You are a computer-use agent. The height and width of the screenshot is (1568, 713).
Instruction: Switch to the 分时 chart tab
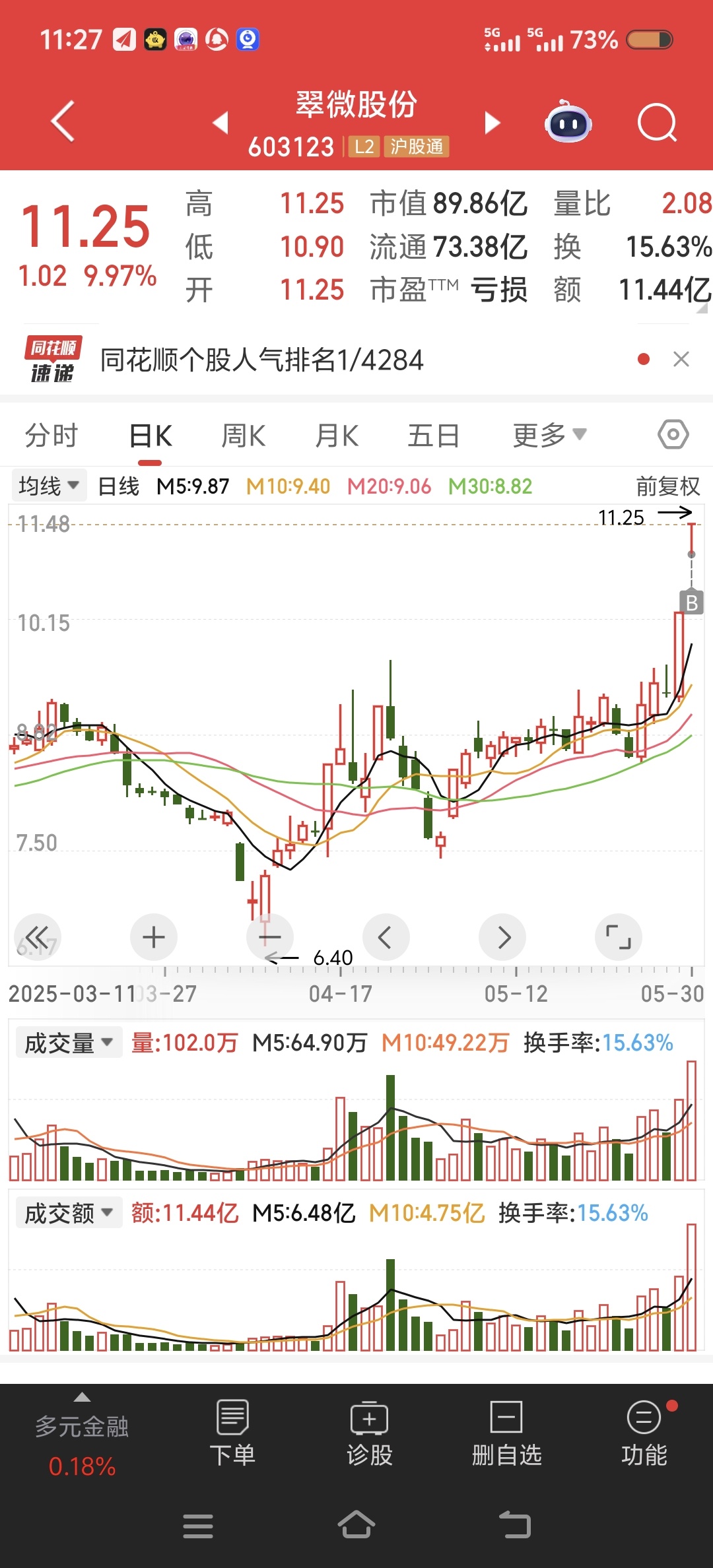(x=51, y=436)
